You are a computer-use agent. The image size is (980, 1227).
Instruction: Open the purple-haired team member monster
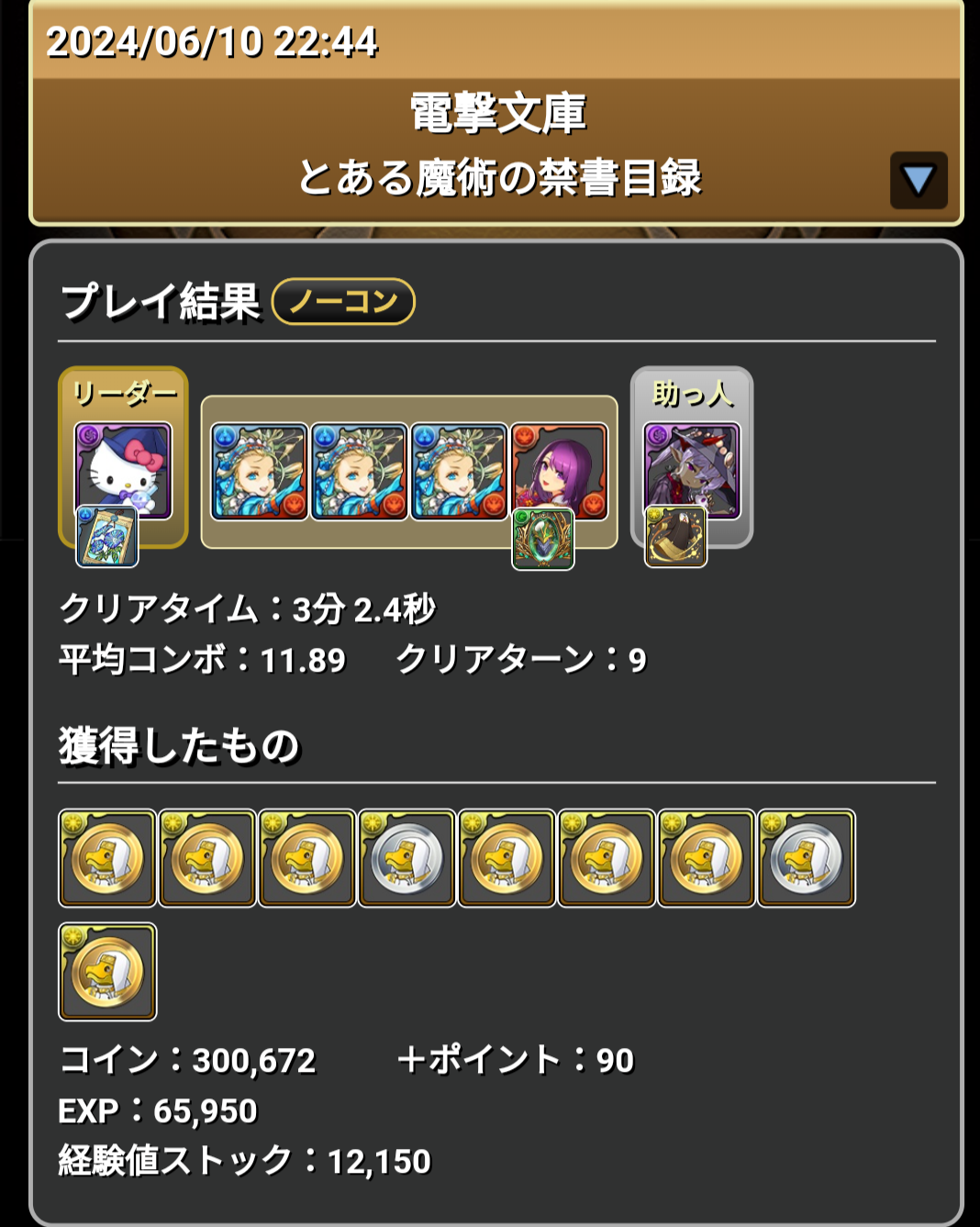click(559, 471)
